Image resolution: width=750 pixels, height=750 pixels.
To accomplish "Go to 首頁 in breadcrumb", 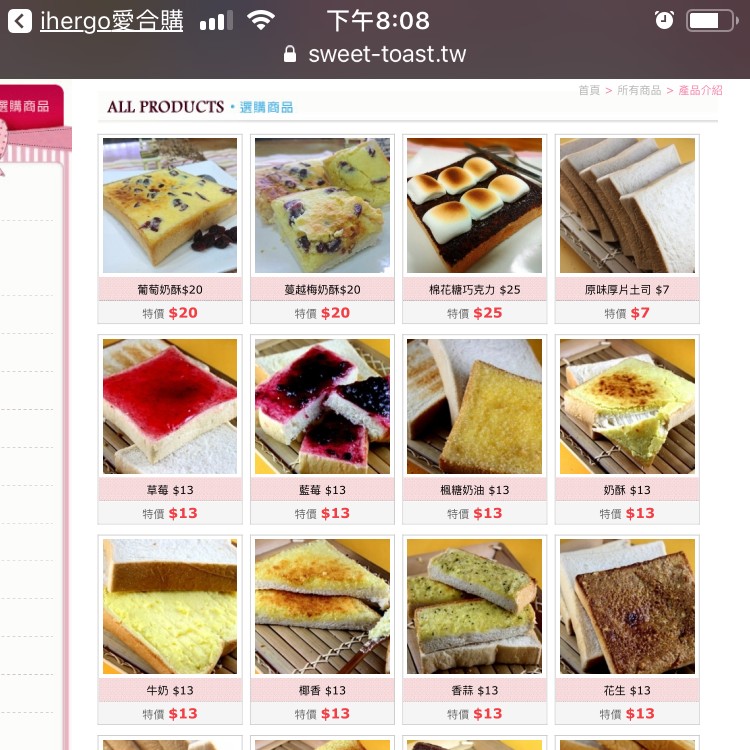I will [589, 90].
